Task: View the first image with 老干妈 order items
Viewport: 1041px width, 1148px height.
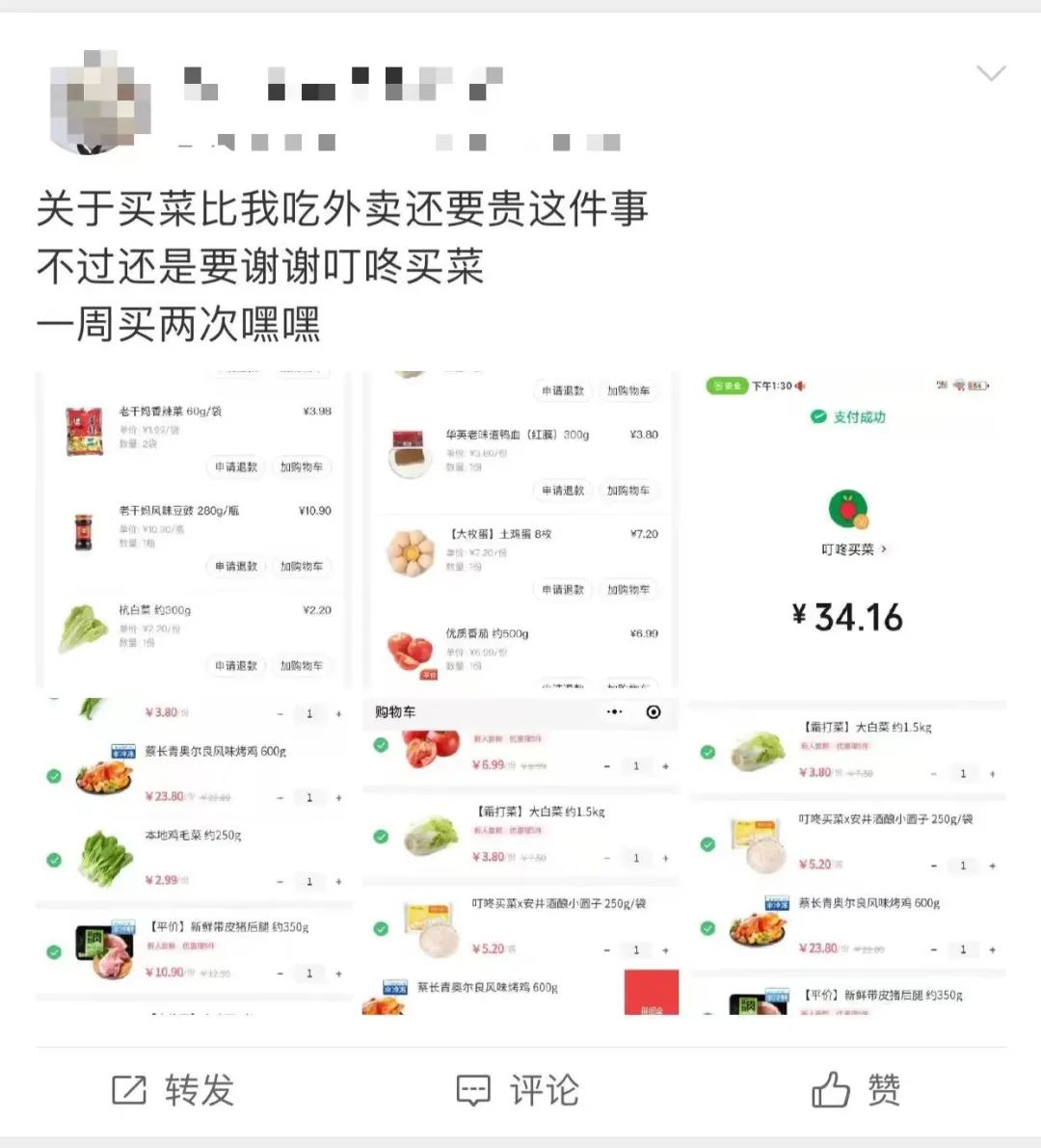Action: [194, 530]
